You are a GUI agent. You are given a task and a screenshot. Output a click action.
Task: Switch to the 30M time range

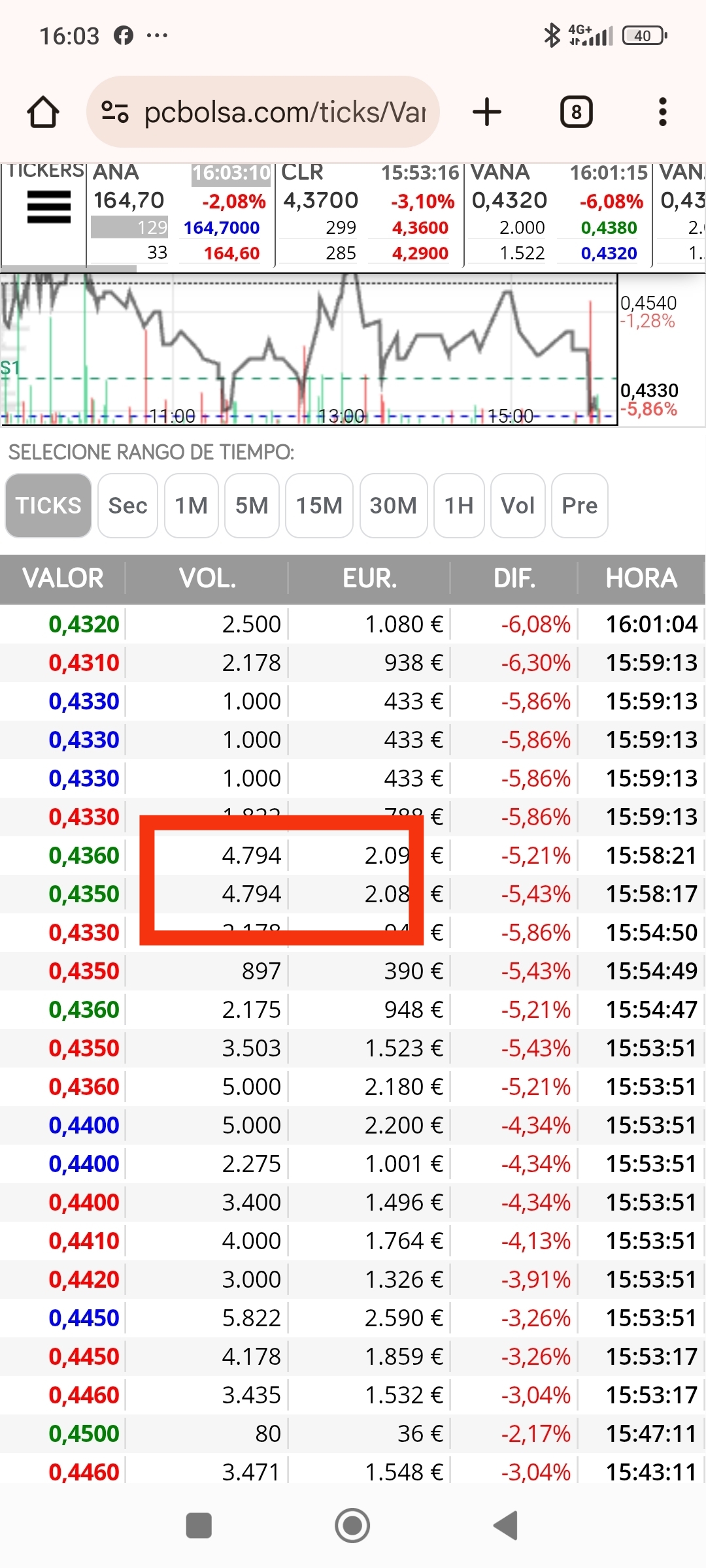[x=394, y=506]
